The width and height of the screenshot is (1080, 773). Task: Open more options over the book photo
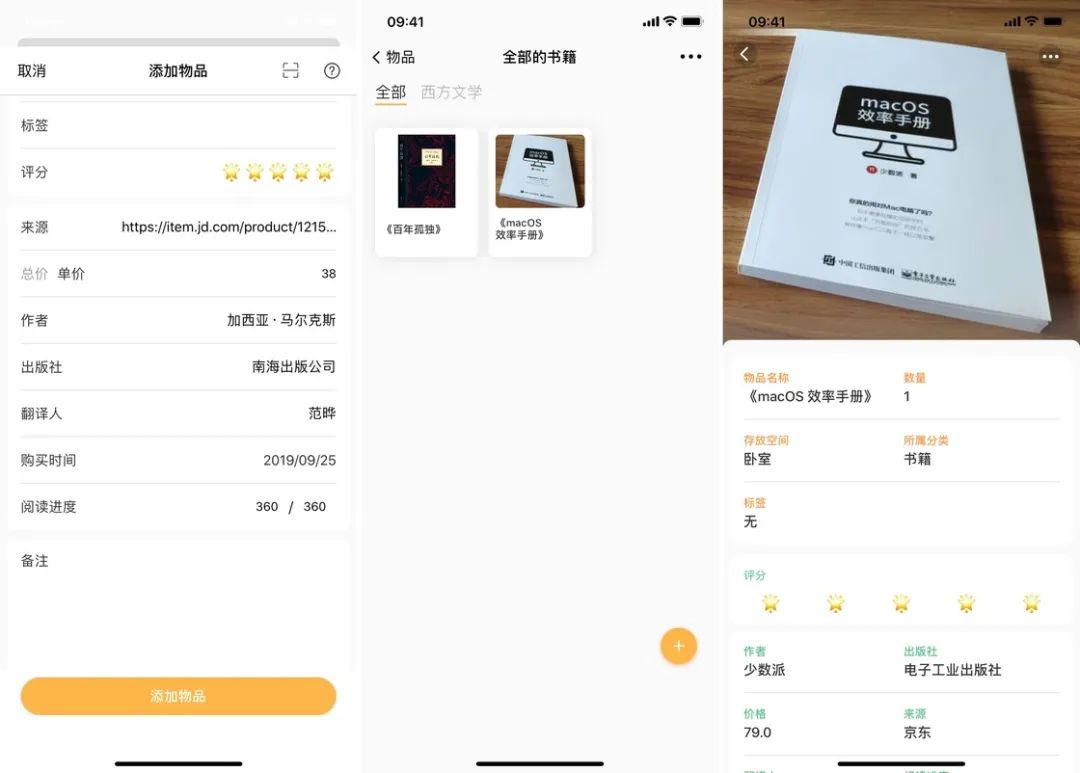1050,56
